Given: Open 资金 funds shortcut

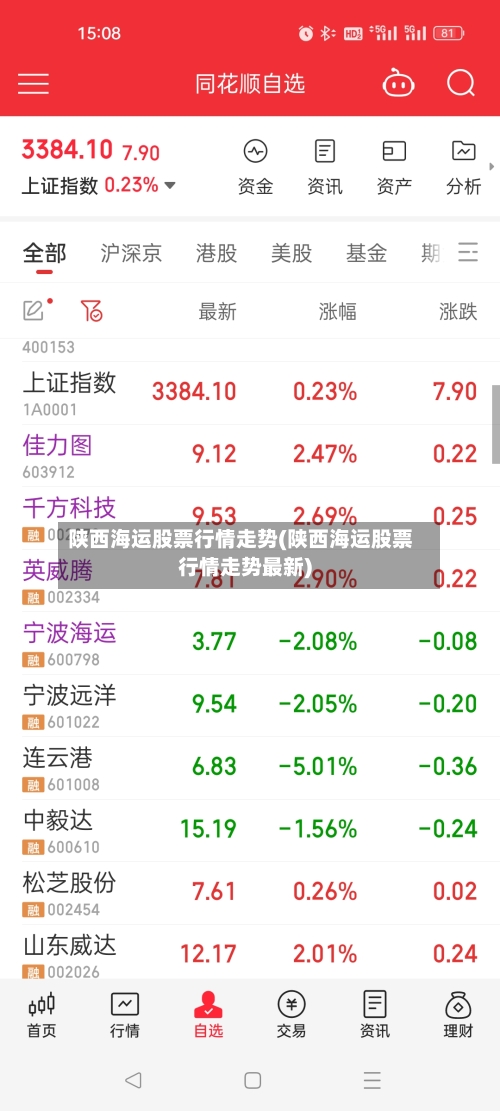Looking at the screenshot, I should (x=255, y=167).
